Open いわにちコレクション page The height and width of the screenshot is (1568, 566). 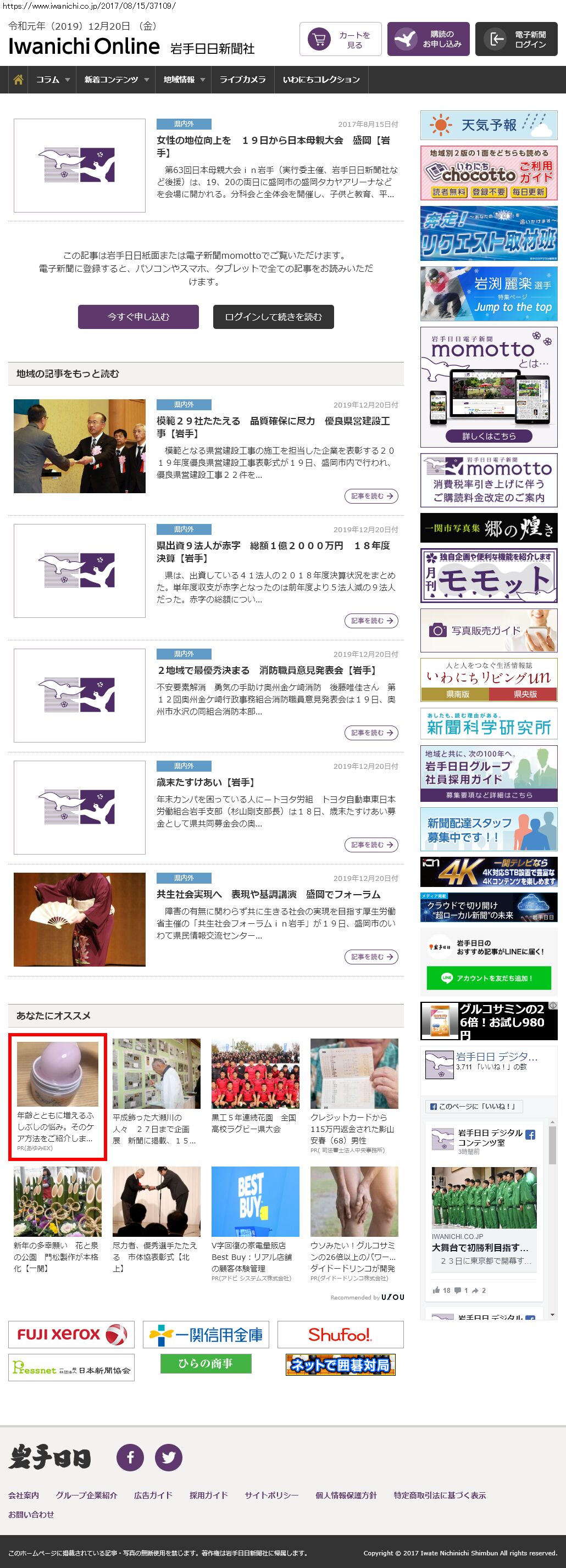click(x=321, y=80)
